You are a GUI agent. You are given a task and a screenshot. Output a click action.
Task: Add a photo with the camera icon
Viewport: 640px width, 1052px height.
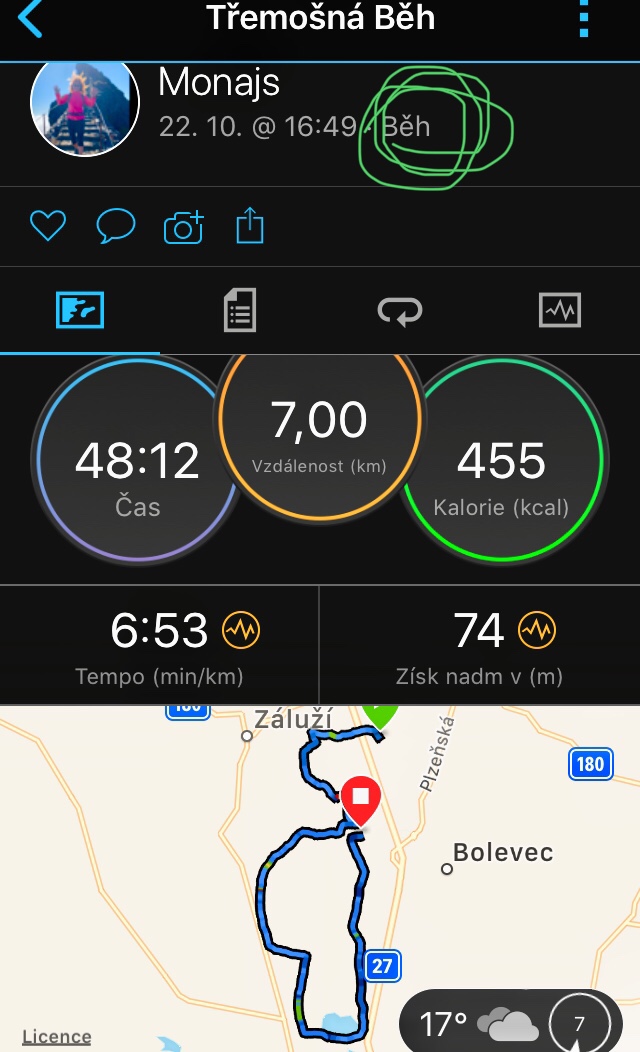184,227
